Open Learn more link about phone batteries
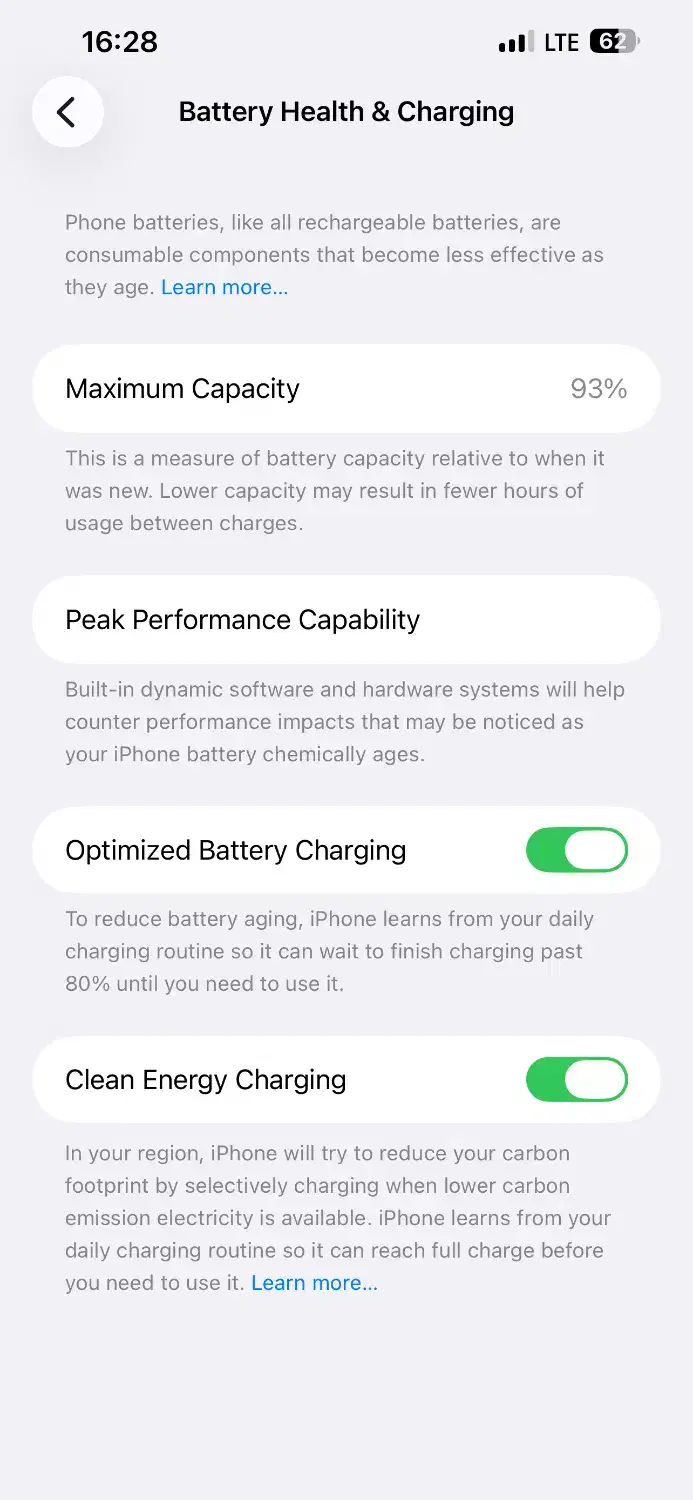 [224, 287]
